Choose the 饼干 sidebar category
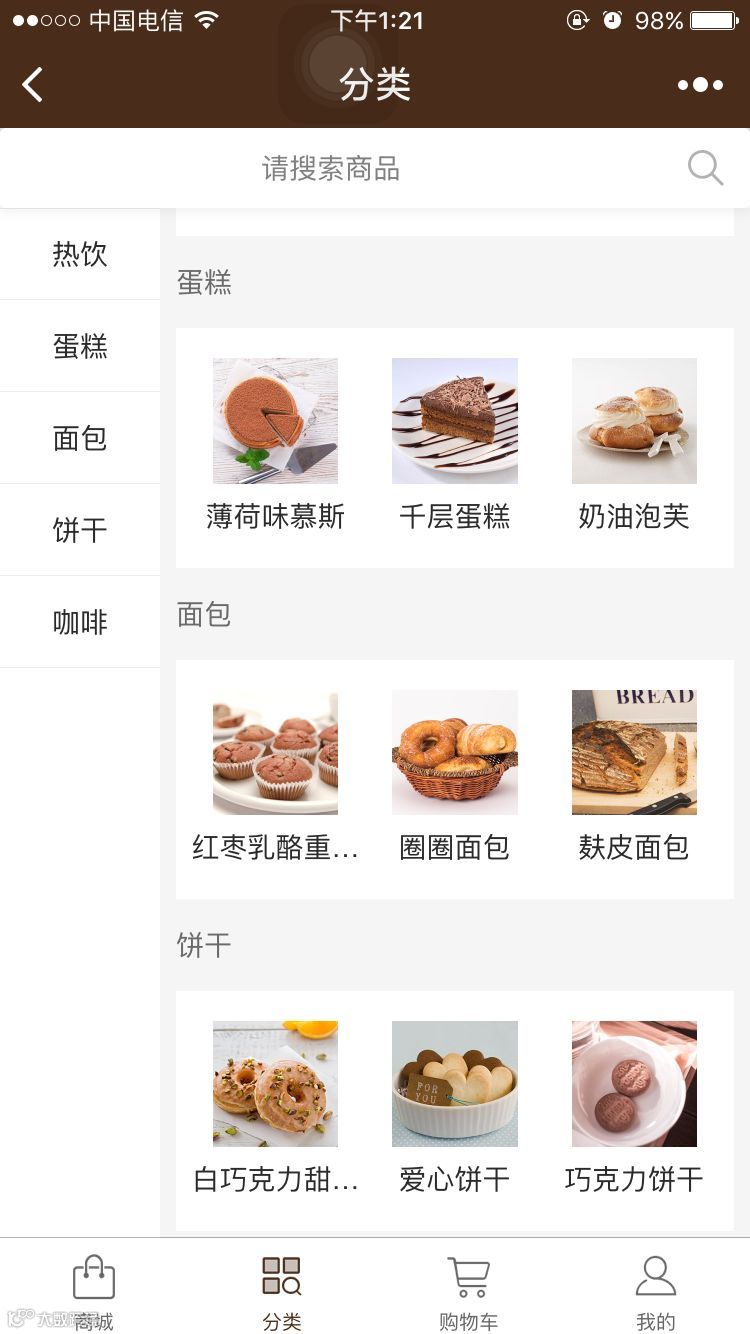This screenshot has height=1334, width=750. (x=80, y=530)
